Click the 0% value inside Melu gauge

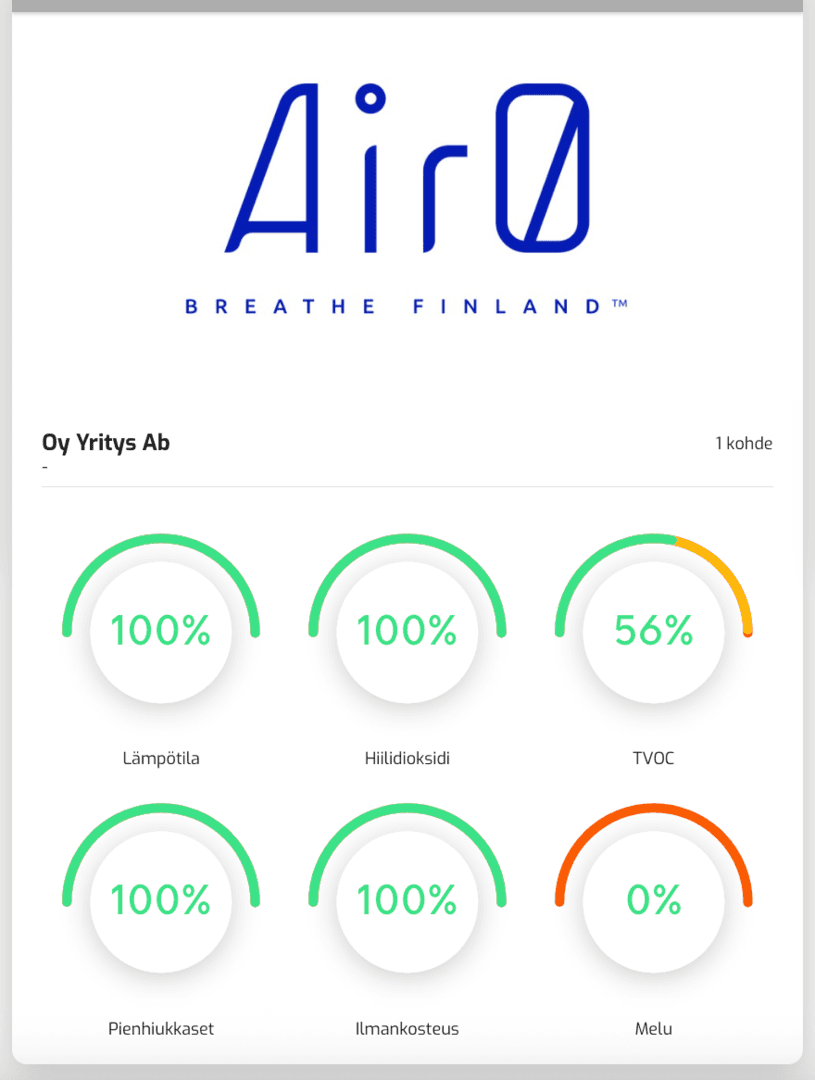[x=653, y=900]
